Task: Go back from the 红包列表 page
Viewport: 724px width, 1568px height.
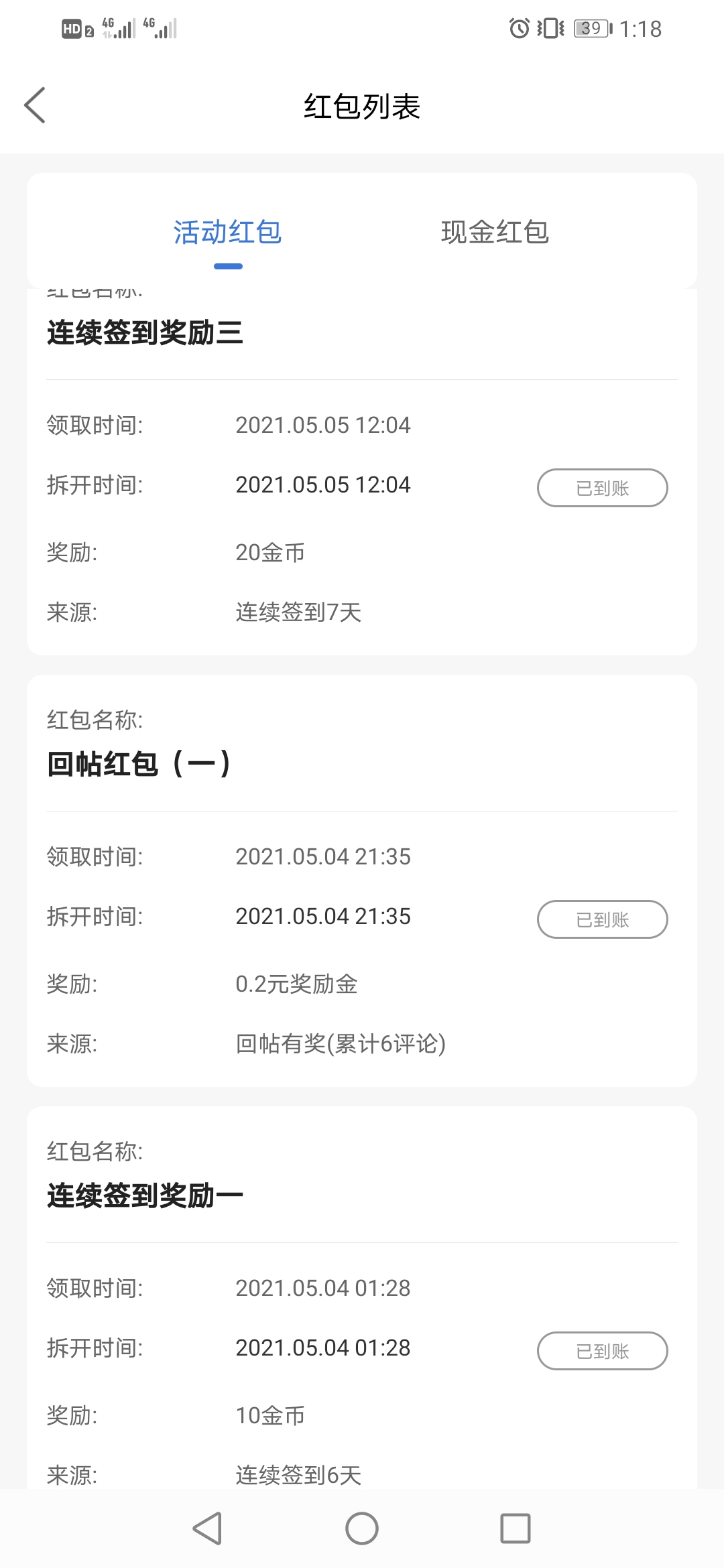Action: pos(35,105)
